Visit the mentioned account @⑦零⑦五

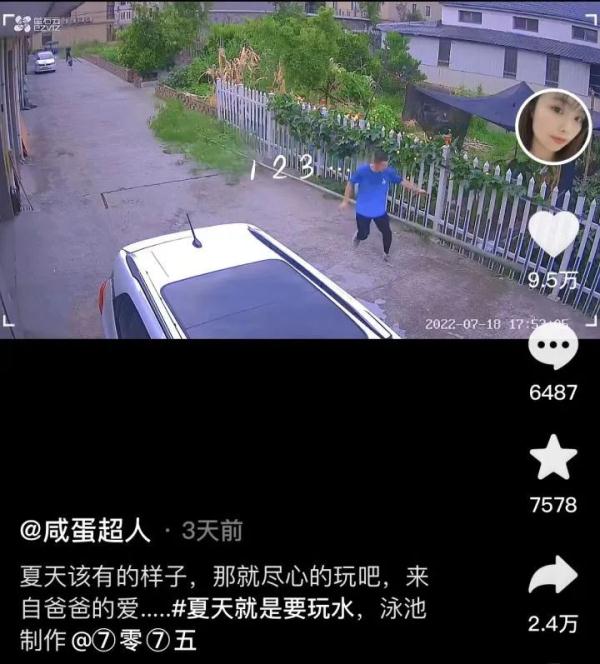point(143,640)
